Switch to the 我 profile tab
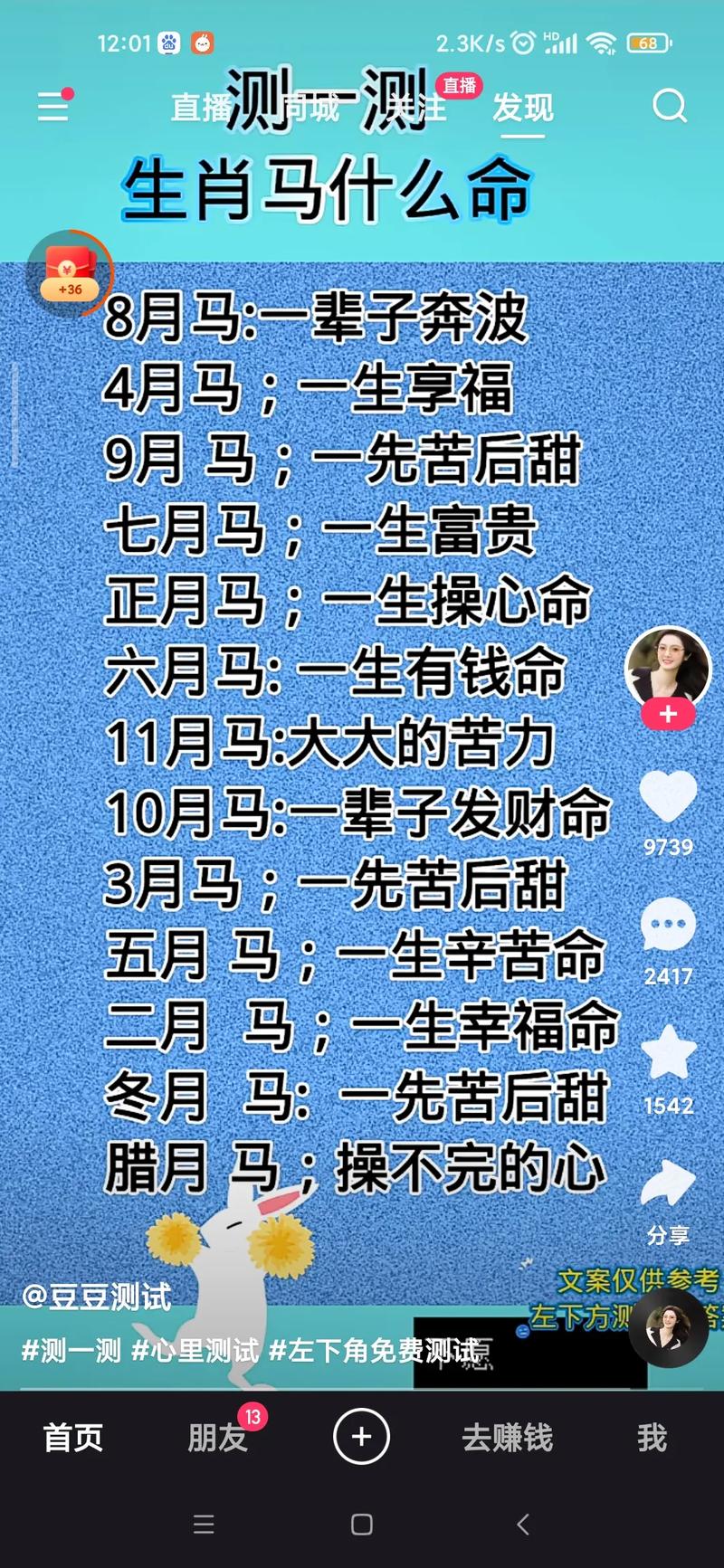Viewport: 724px width, 1568px height. click(x=652, y=1437)
